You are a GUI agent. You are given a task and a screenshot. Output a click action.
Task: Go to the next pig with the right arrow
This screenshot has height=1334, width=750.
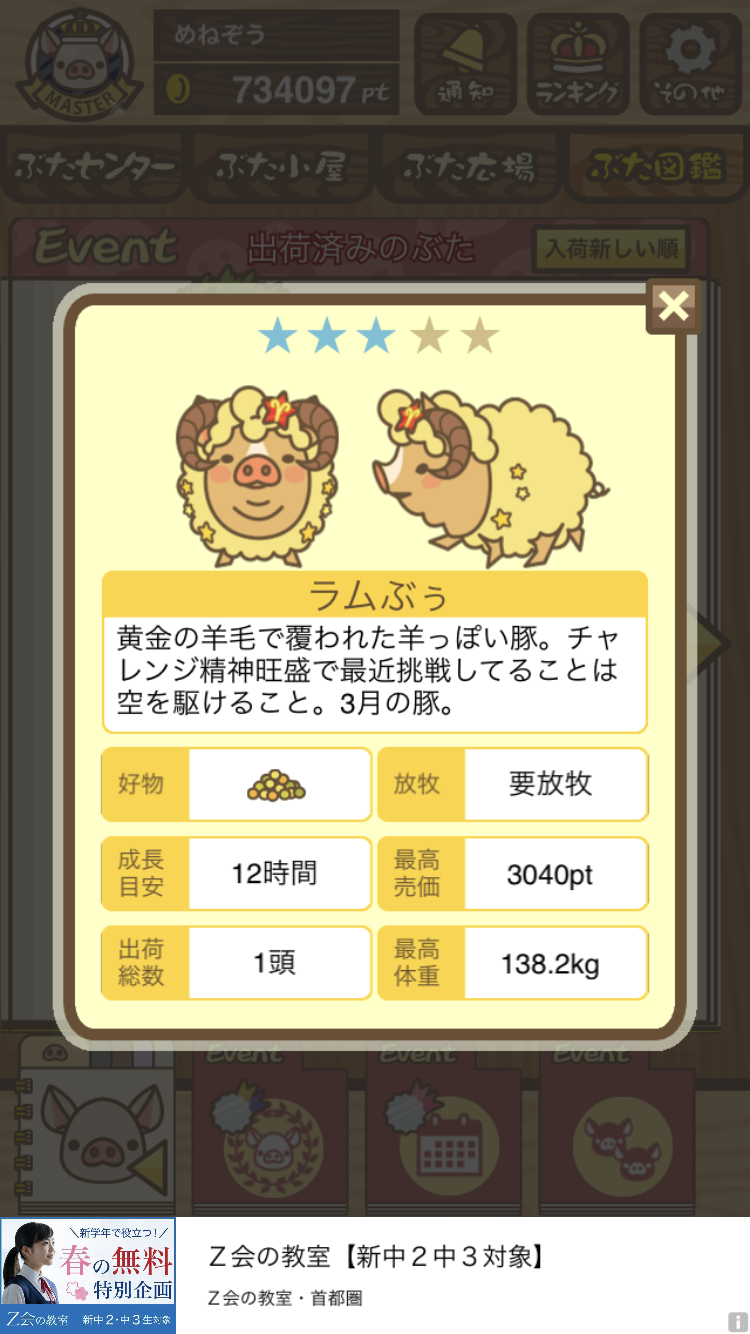714,640
